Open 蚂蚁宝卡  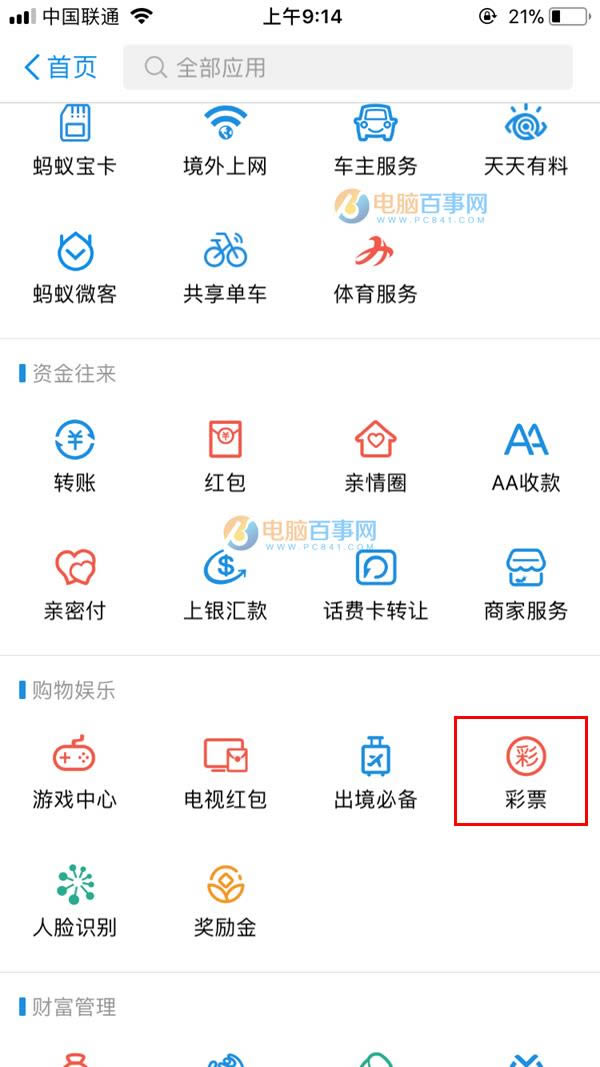pos(75,140)
